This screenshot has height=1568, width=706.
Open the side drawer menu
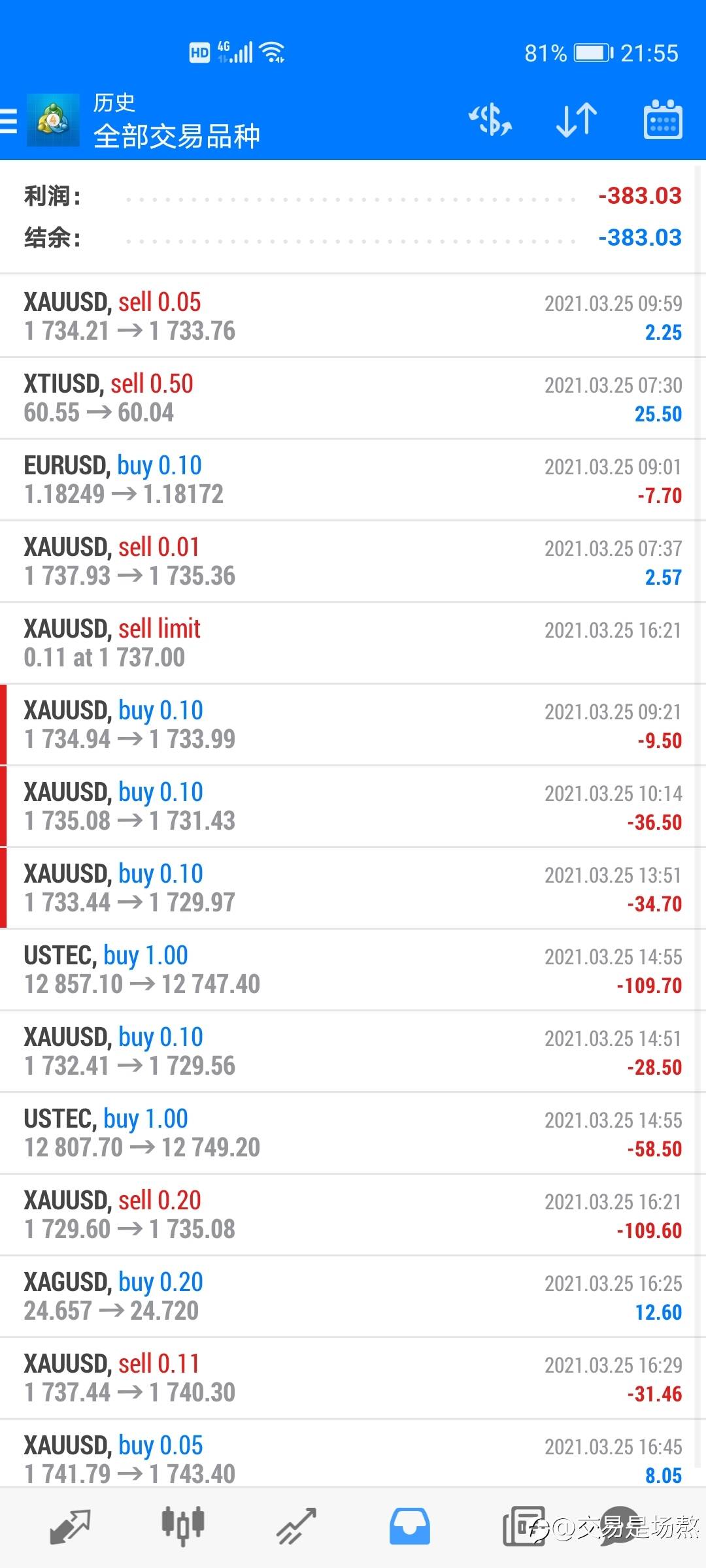9,122
